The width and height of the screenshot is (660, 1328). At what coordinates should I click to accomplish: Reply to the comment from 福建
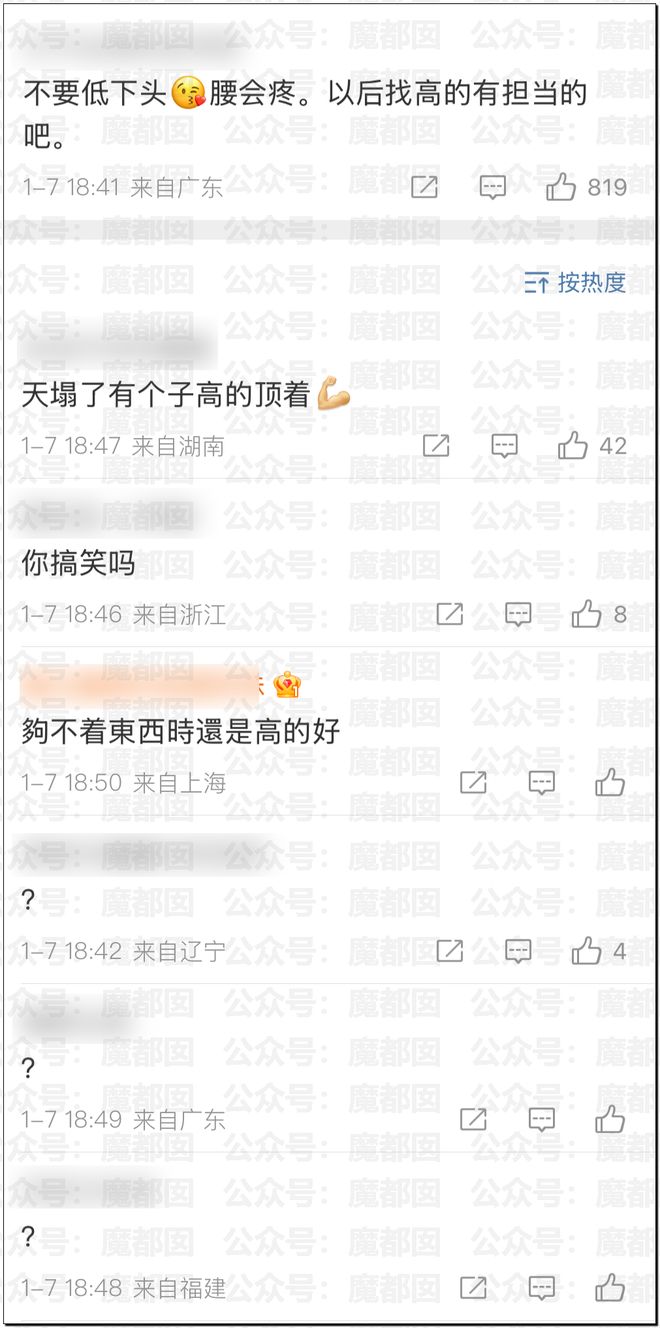point(542,1287)
